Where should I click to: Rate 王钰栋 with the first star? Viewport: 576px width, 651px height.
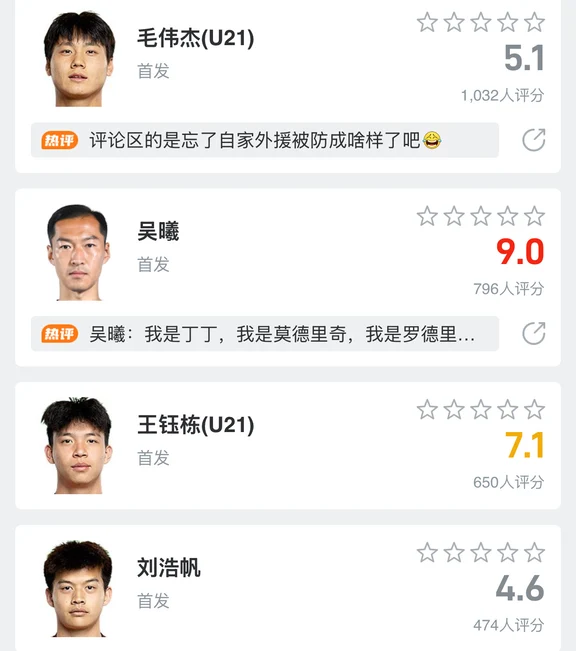coord(427,409)
